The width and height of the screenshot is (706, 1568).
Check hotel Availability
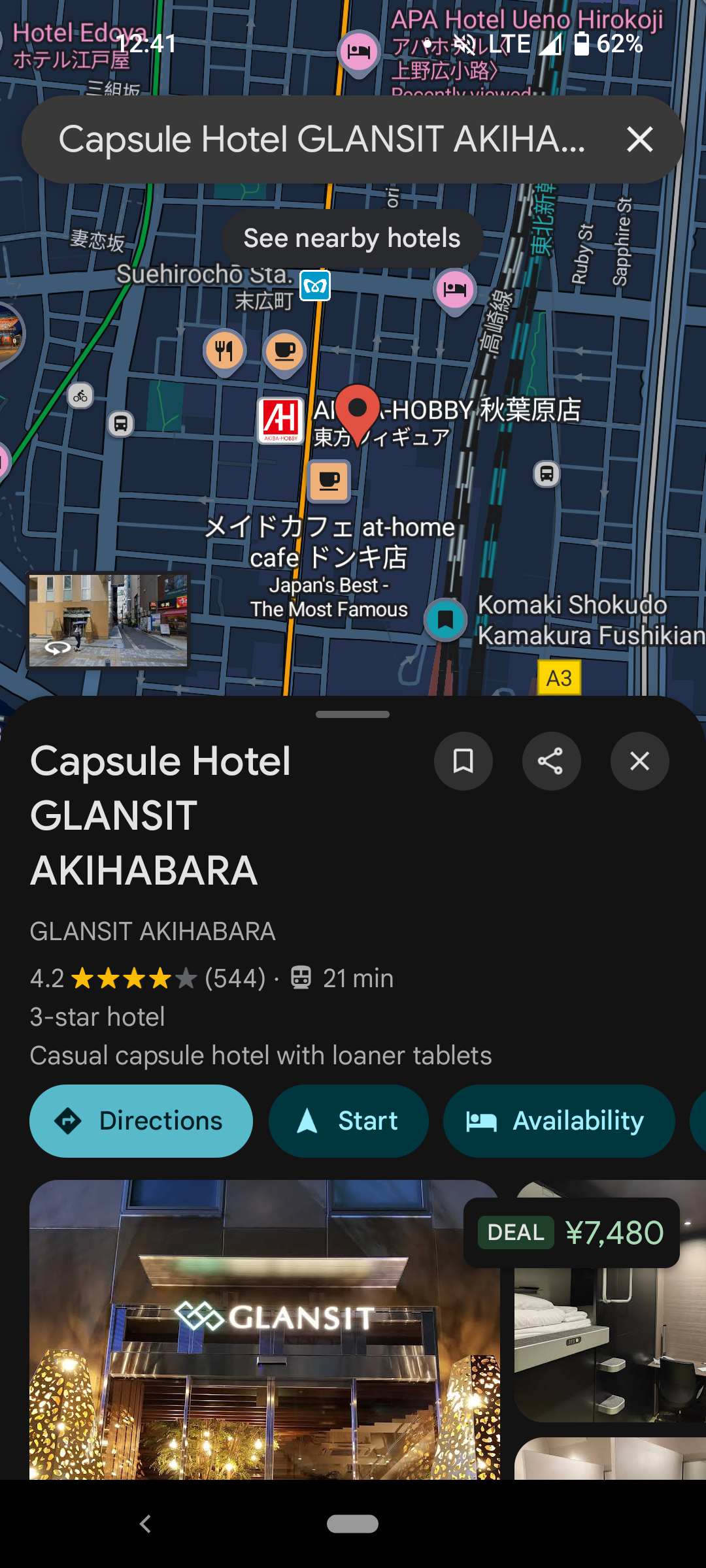pyautogui.click(x=559, y=1121)
